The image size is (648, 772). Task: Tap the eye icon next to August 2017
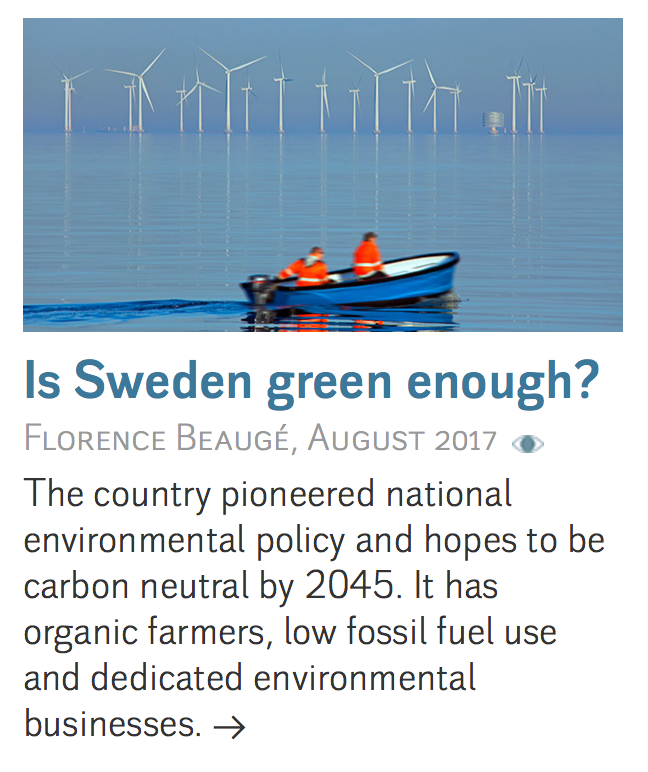(527, 443)
